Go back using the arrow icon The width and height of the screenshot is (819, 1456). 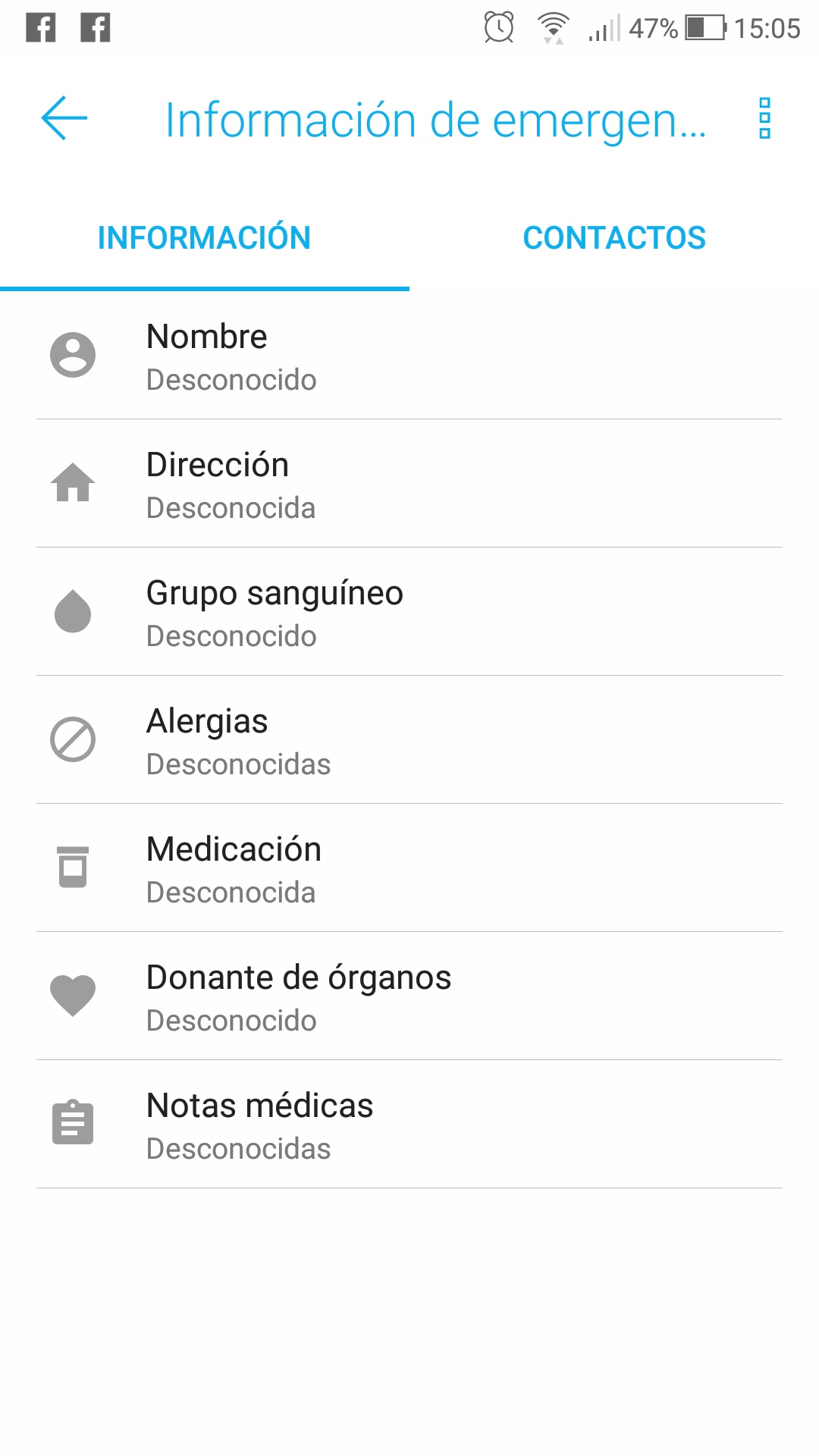[64, 118]
